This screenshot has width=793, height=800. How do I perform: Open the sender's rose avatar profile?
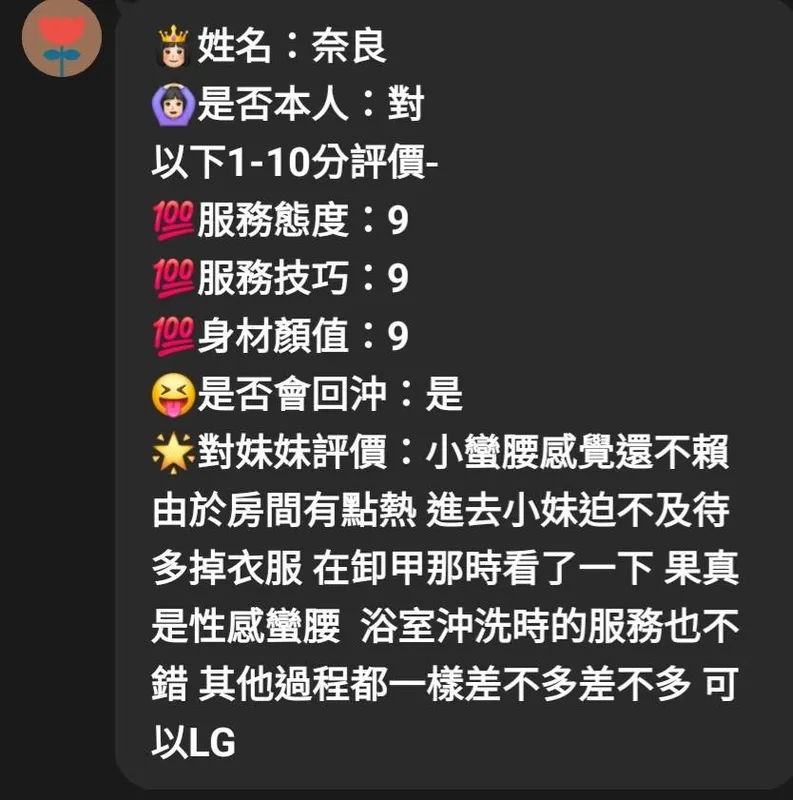[62, 37]
